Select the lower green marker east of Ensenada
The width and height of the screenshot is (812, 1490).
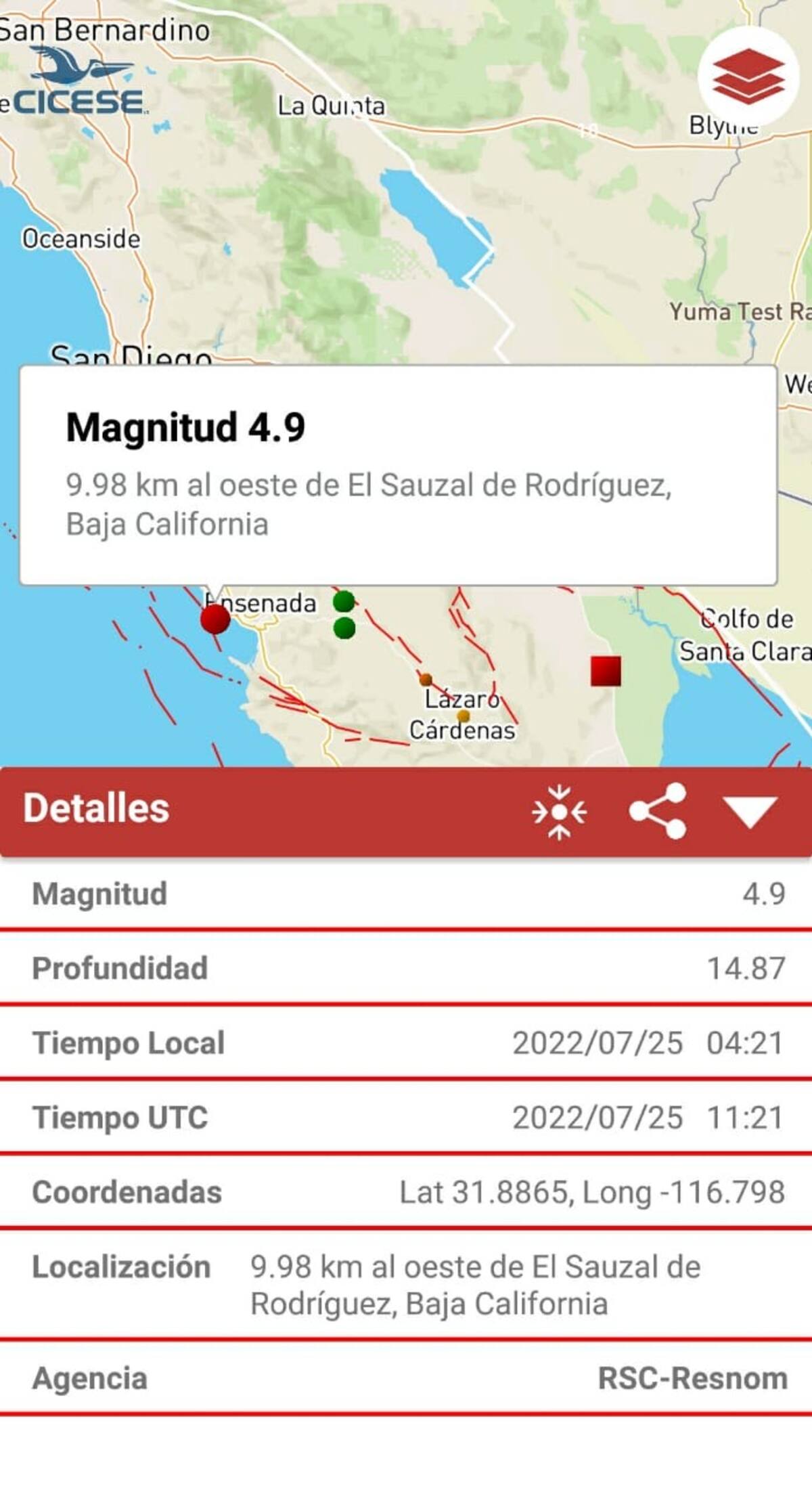344,628
